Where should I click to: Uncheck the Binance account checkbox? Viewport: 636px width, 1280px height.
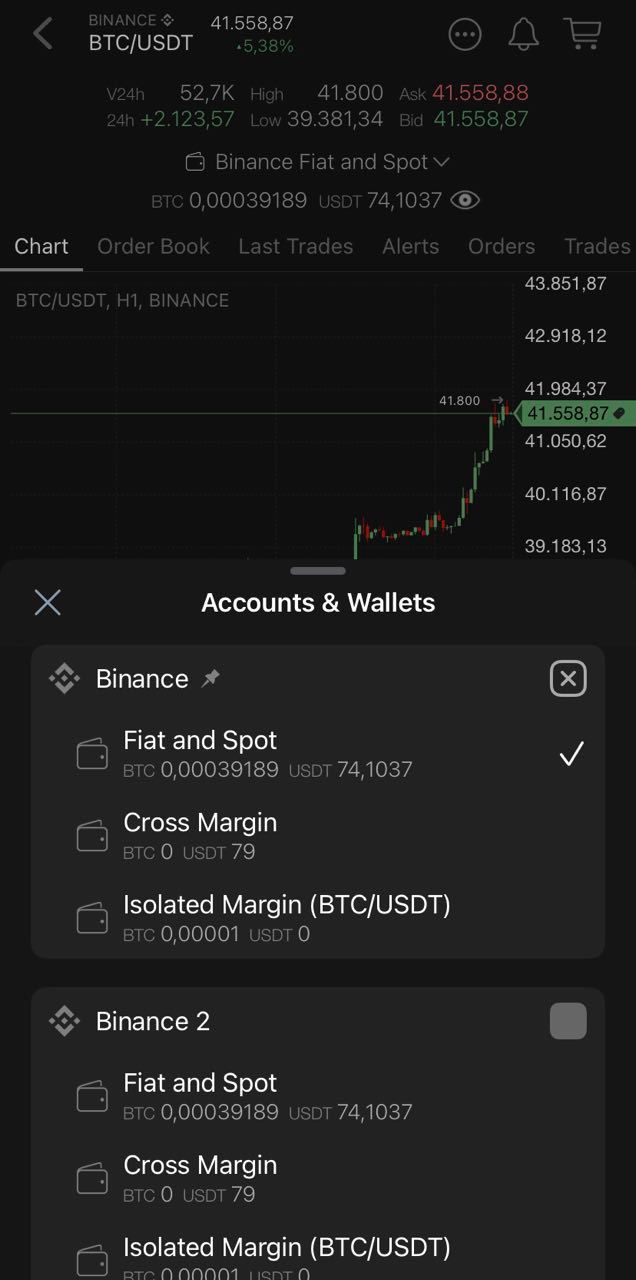[x=568, y=679]
